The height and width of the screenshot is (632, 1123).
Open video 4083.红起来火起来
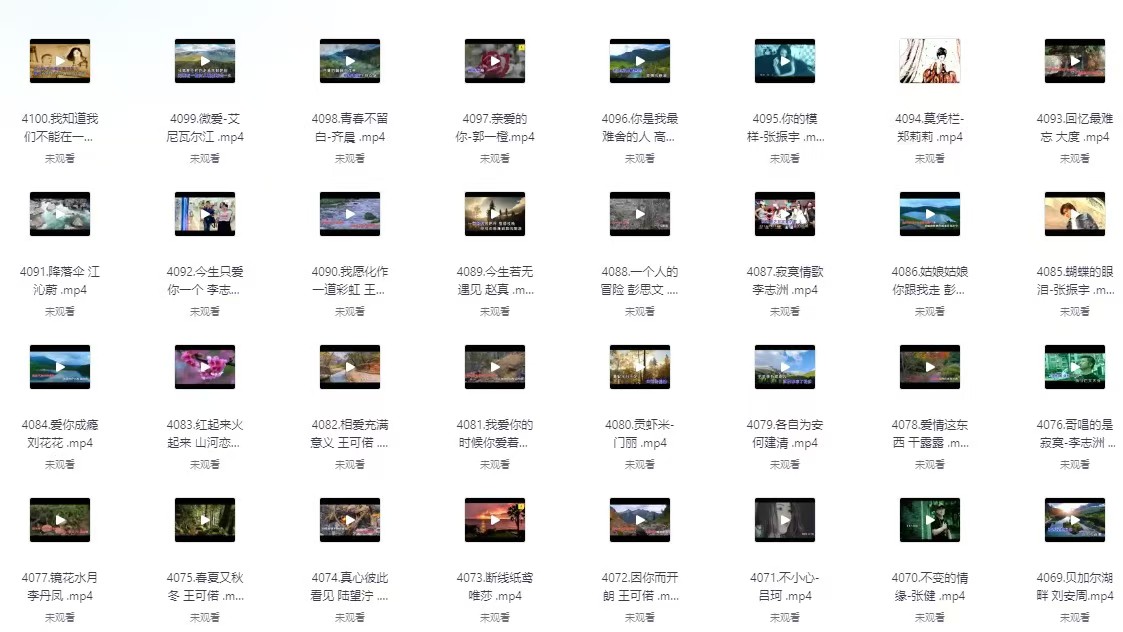pyautogui.click(x=205, y=367)
